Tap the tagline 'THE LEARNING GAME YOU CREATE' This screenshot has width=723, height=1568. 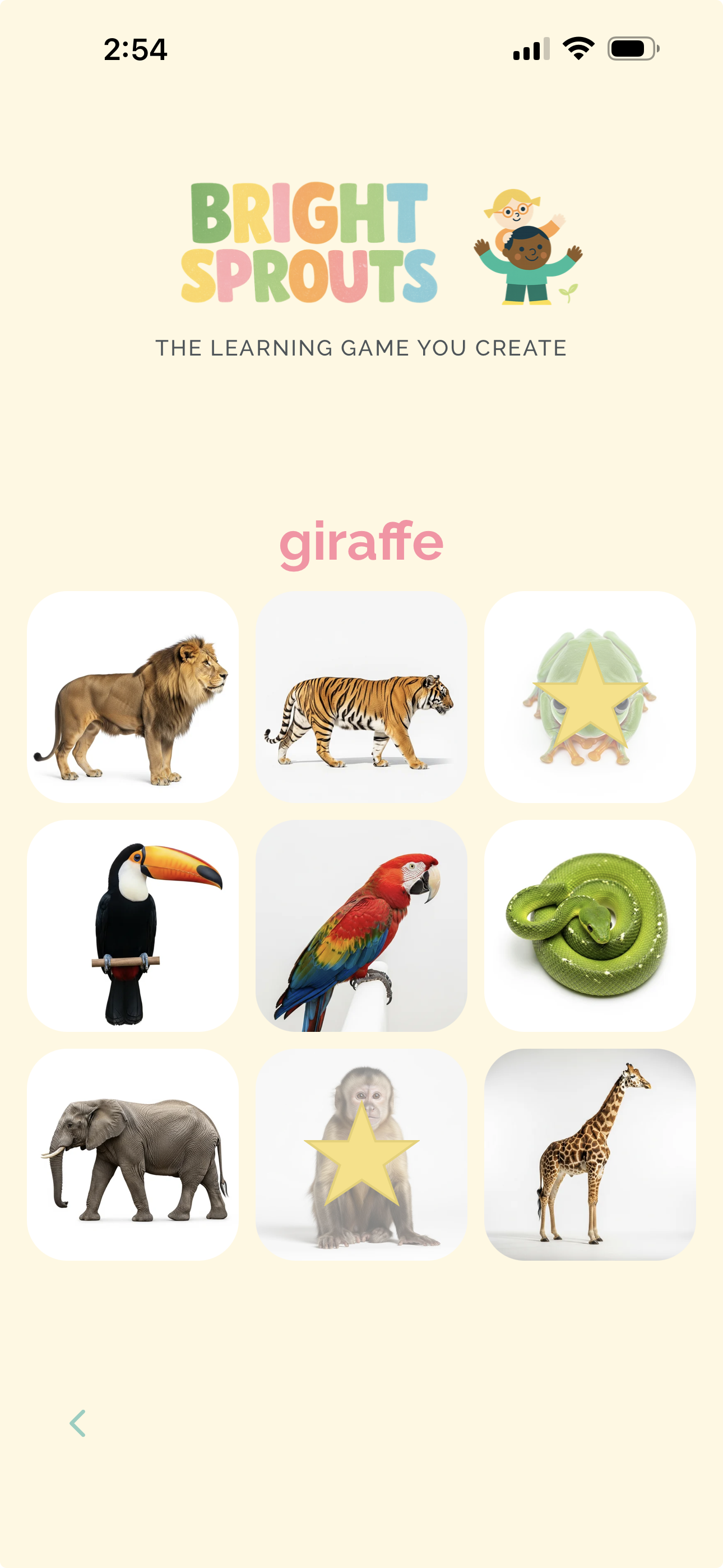361,348
